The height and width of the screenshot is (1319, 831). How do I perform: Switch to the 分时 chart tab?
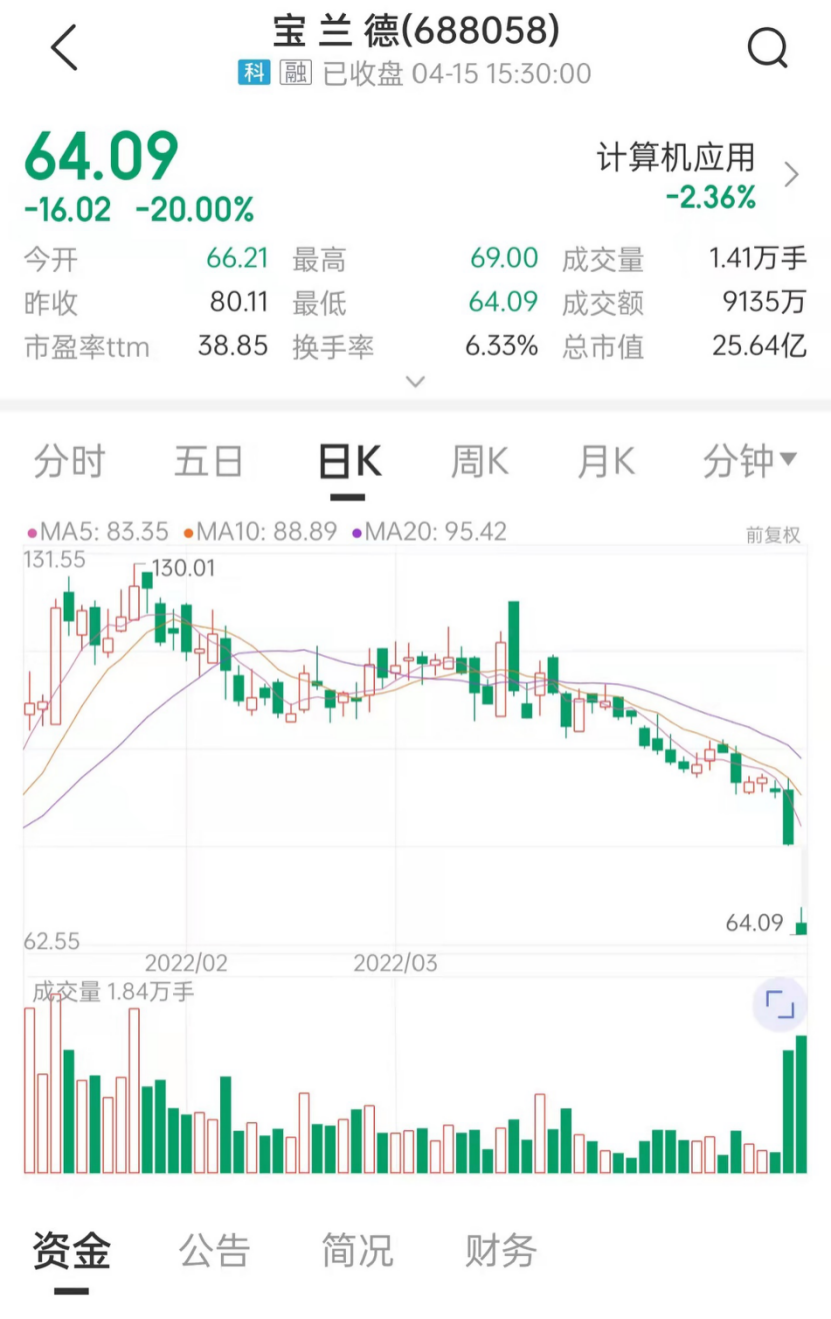(x=69, y=462)
